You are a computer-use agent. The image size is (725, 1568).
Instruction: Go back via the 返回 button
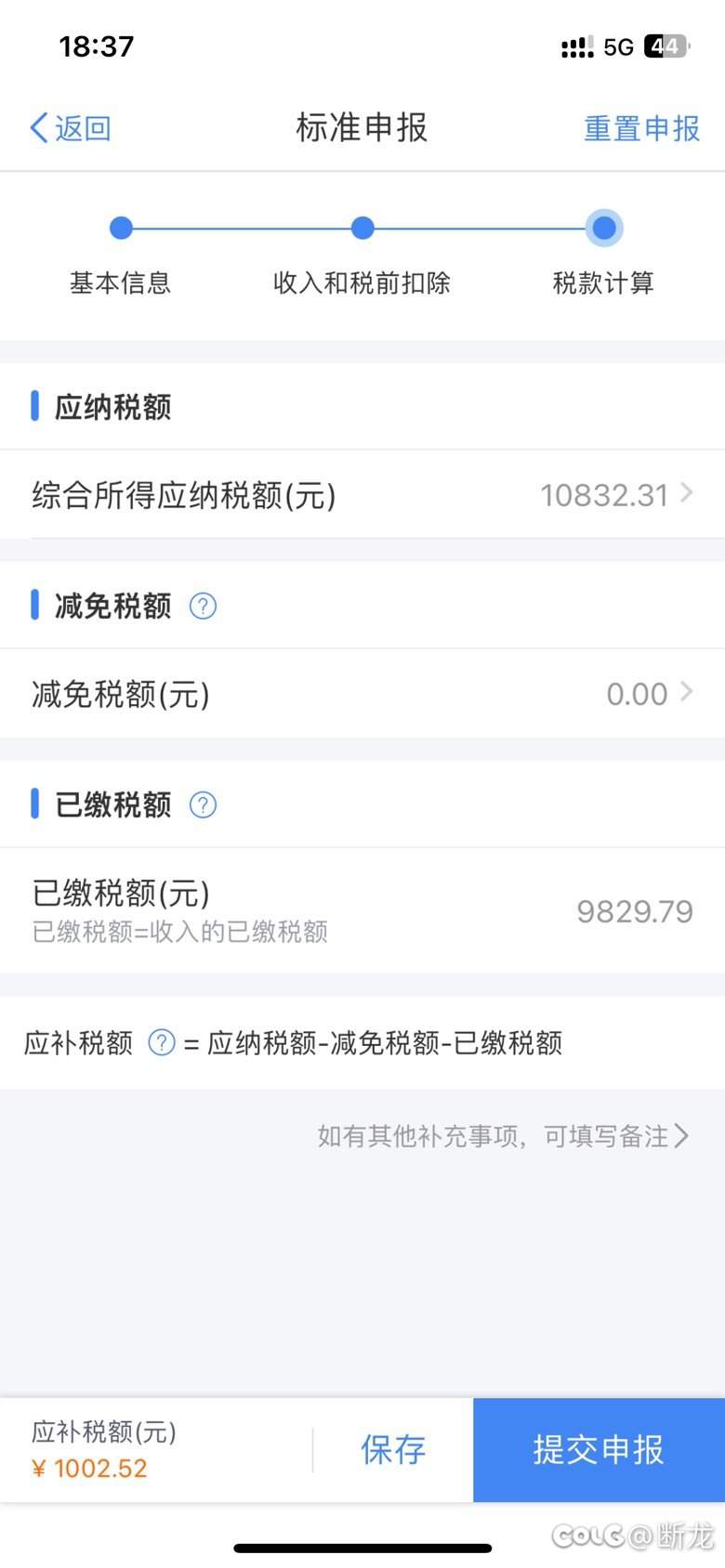(x=71, y=128)
